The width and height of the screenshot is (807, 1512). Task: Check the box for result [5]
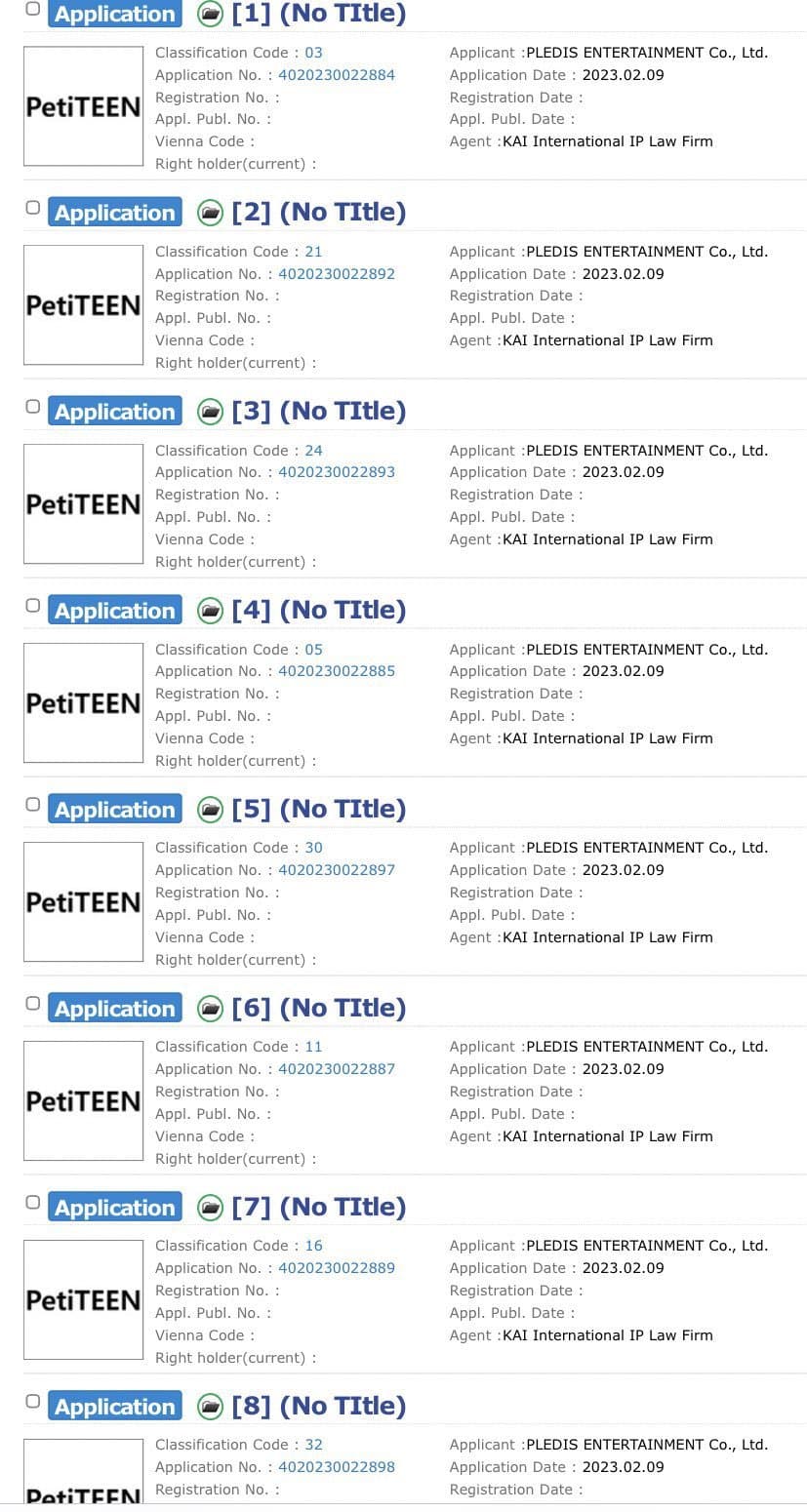coord(32,804)
